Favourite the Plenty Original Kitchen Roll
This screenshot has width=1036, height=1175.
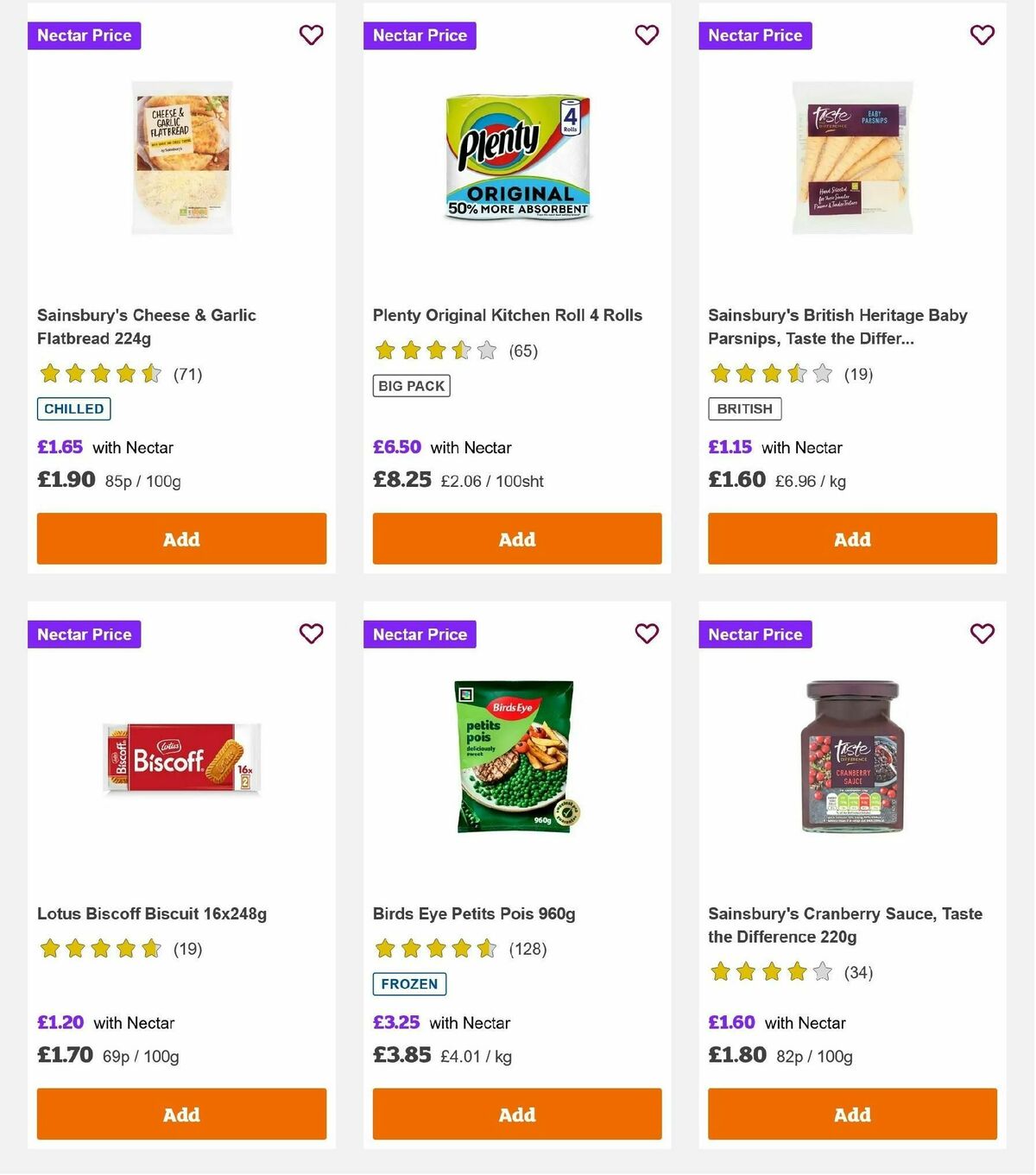[x=646, y=35]
